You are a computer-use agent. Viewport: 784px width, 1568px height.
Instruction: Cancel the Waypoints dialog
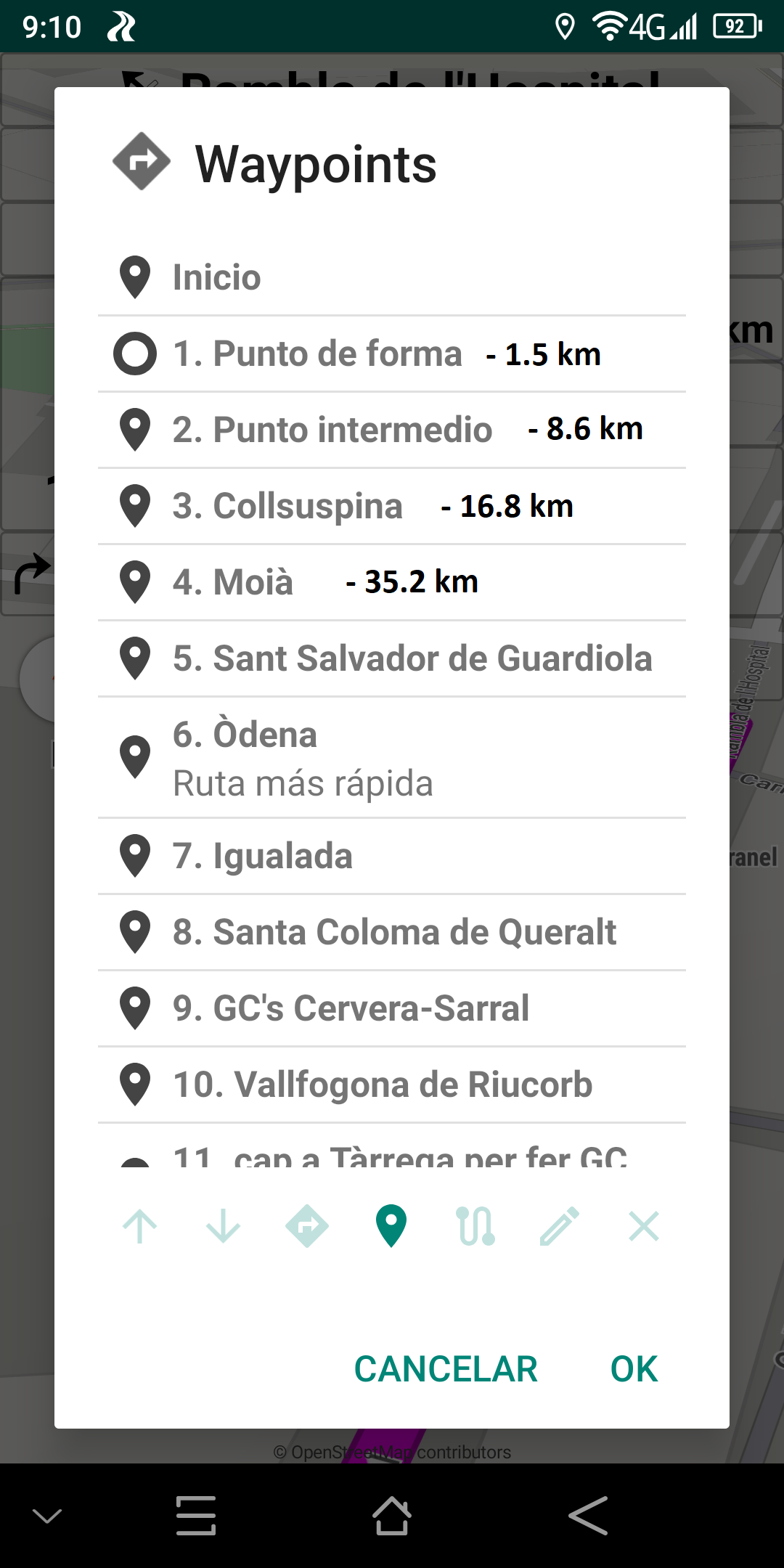446,1369
